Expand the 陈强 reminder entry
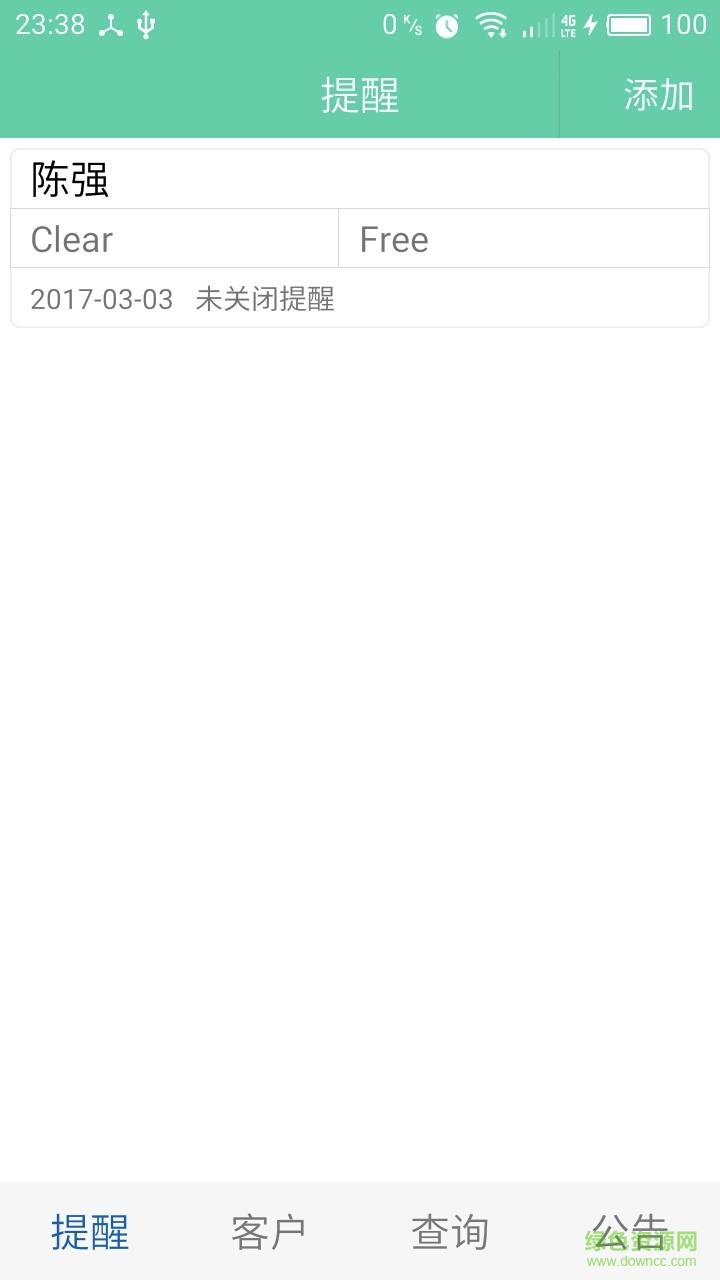The height and width of the screenshot is (1280, 720). (360, 179)
